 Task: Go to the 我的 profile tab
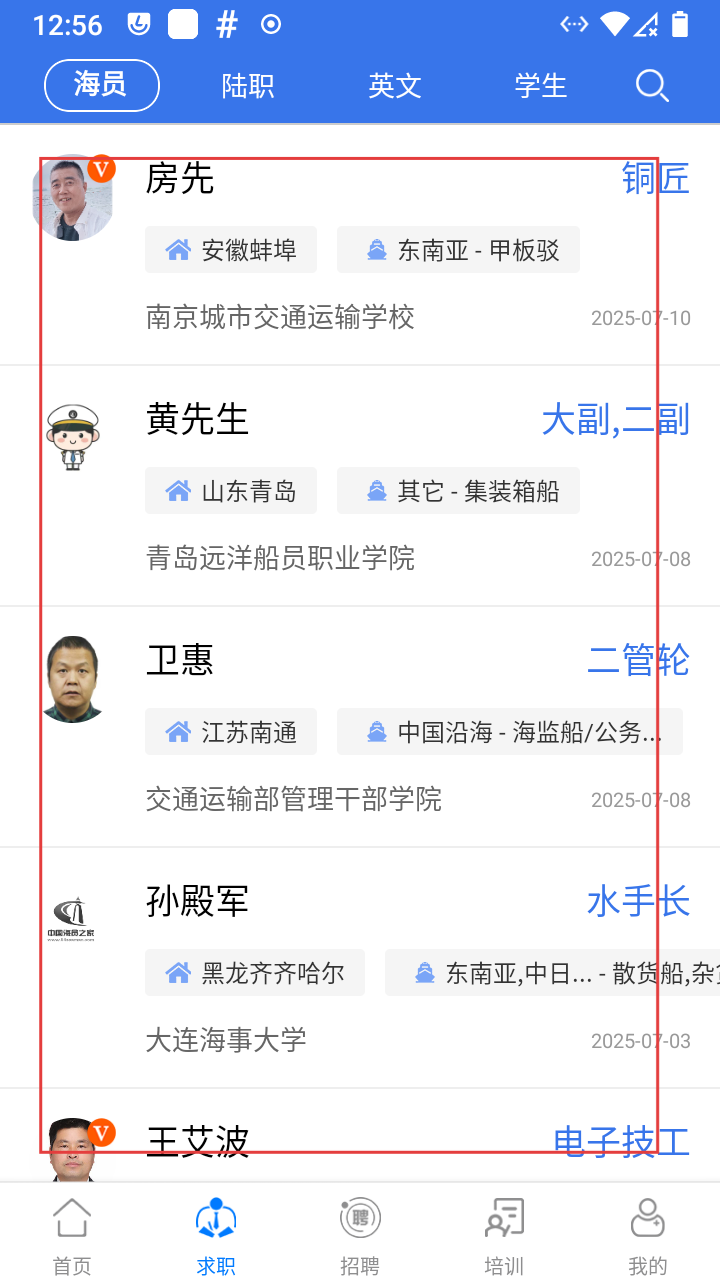tap(647, 1237)
